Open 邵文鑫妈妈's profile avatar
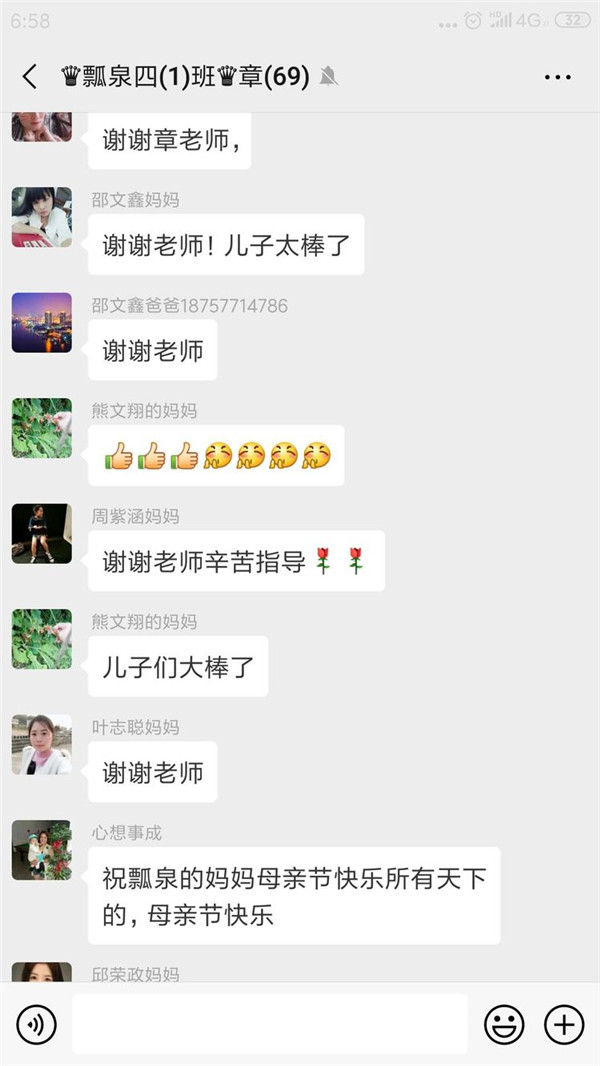 pyautogui.click(x=42, y=217)
